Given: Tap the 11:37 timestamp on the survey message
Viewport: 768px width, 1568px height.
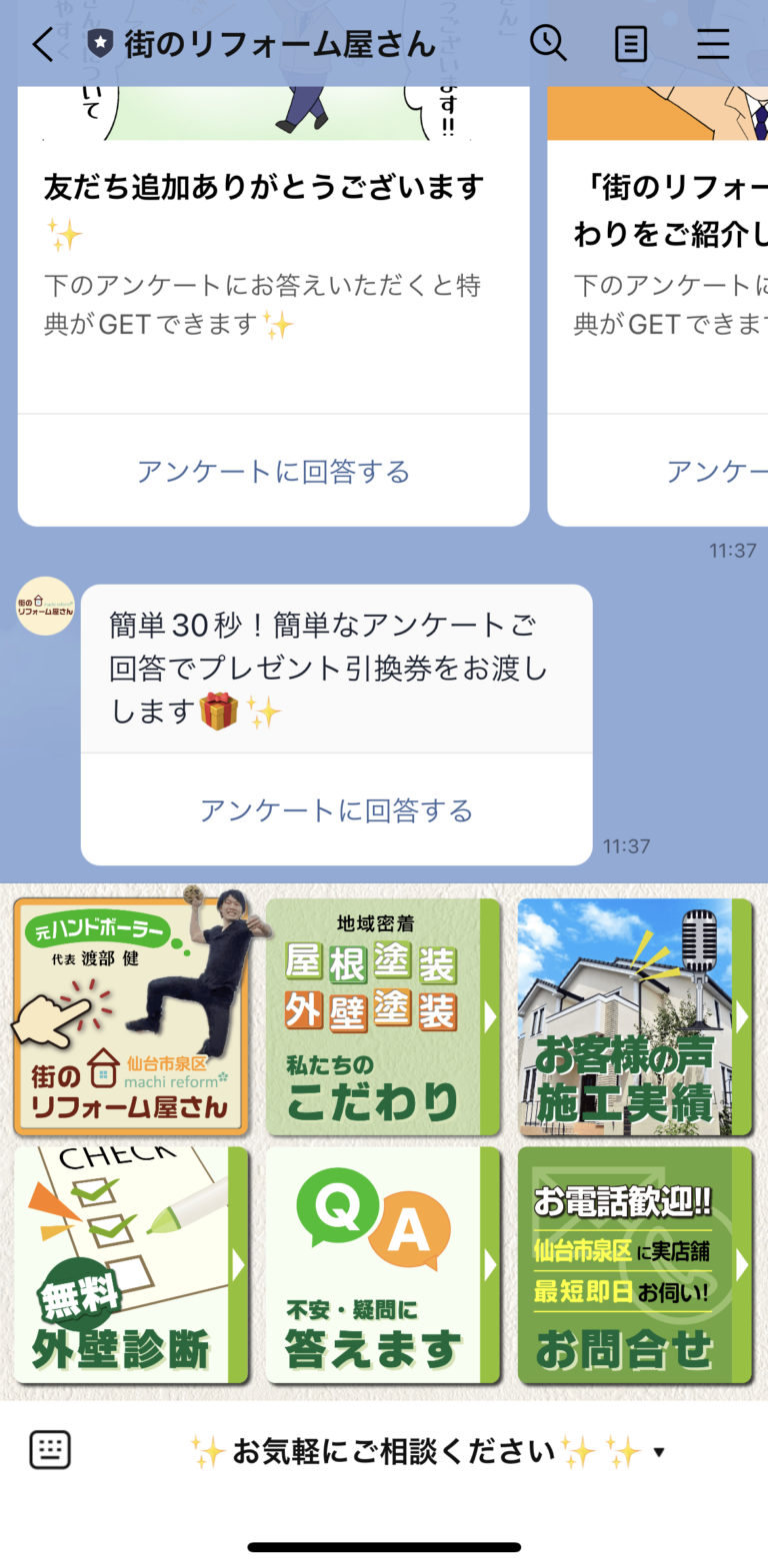Looking at the screenshot, I should [x=630, y=845].
